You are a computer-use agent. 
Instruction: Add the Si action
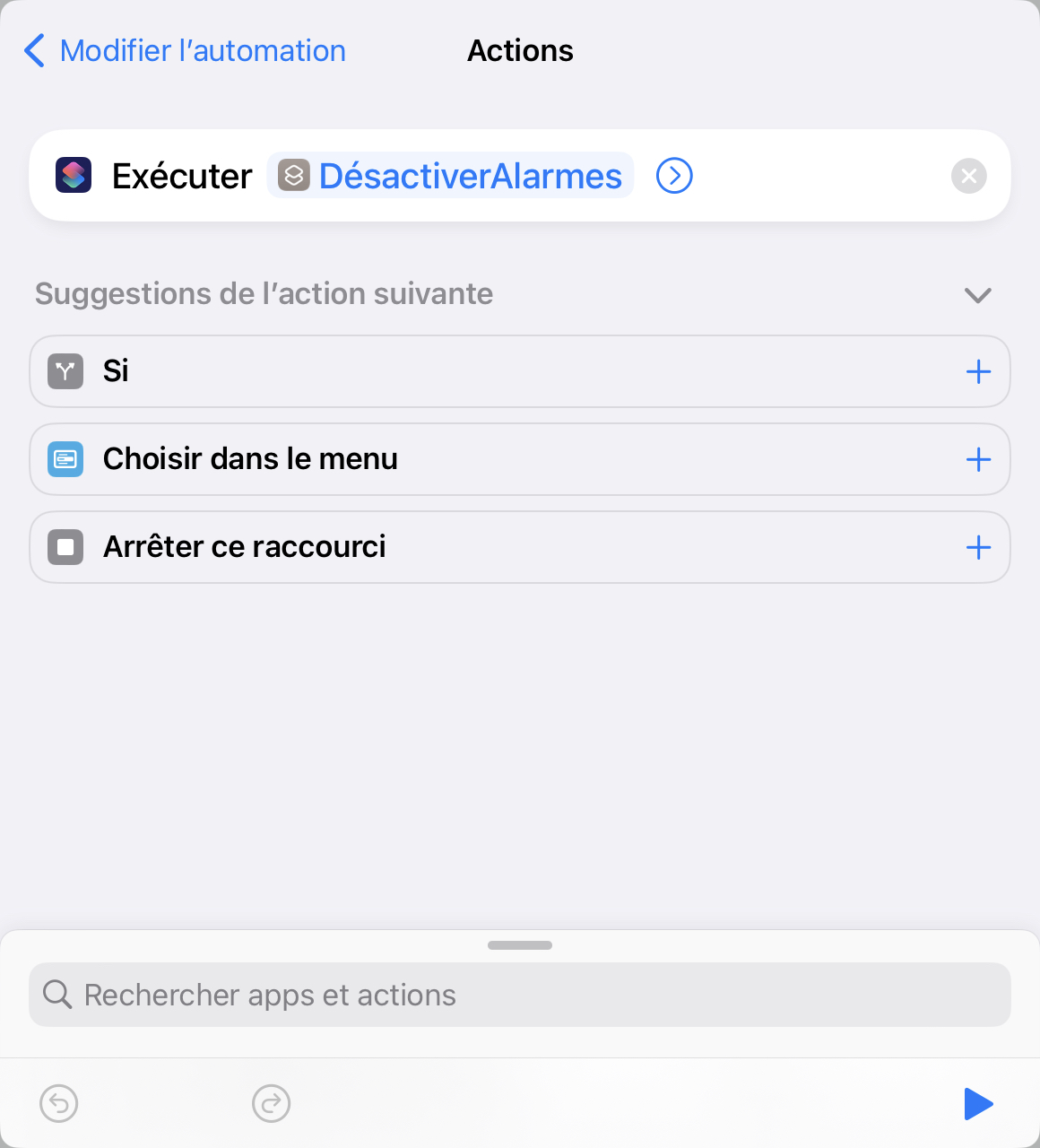pyautogui.click(x=978, y=371)
